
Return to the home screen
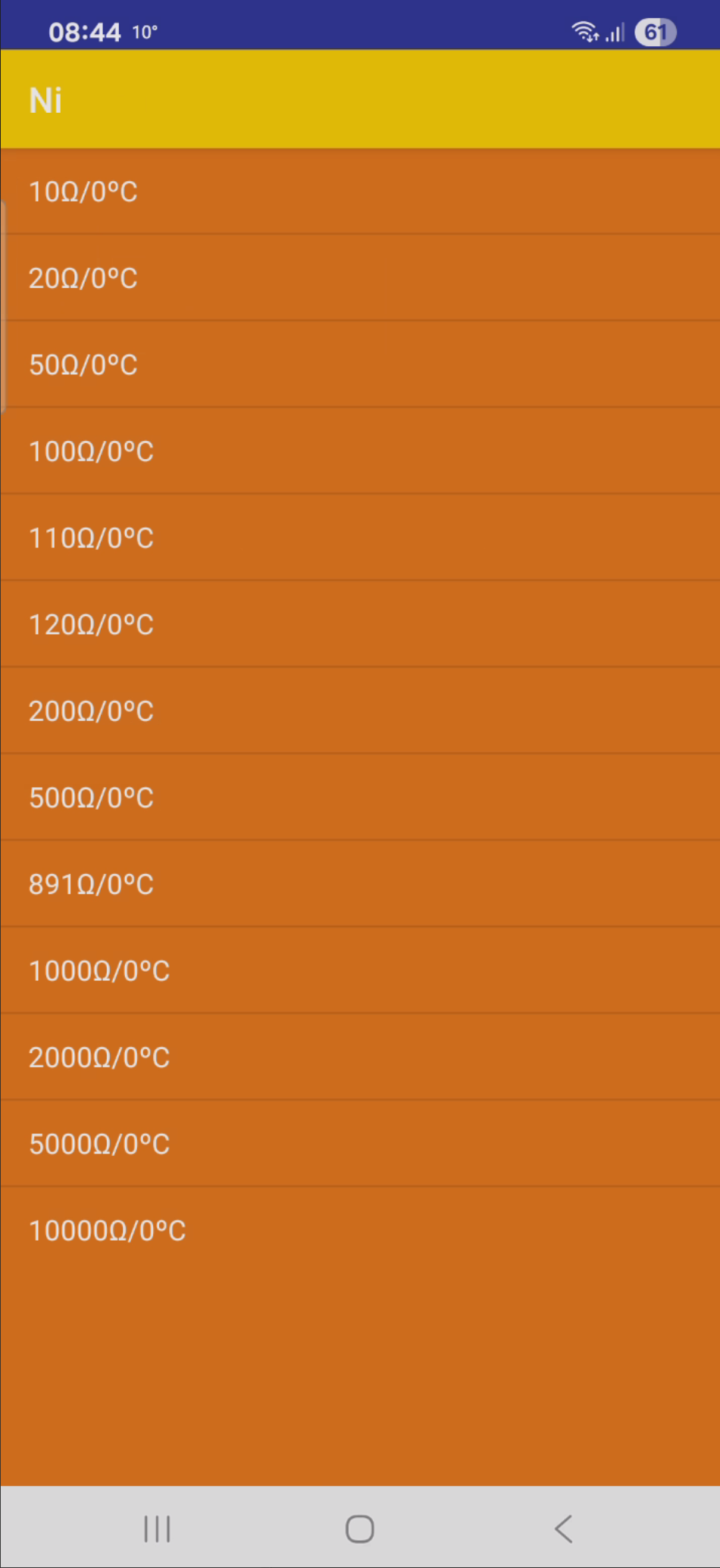point(360,1529)
